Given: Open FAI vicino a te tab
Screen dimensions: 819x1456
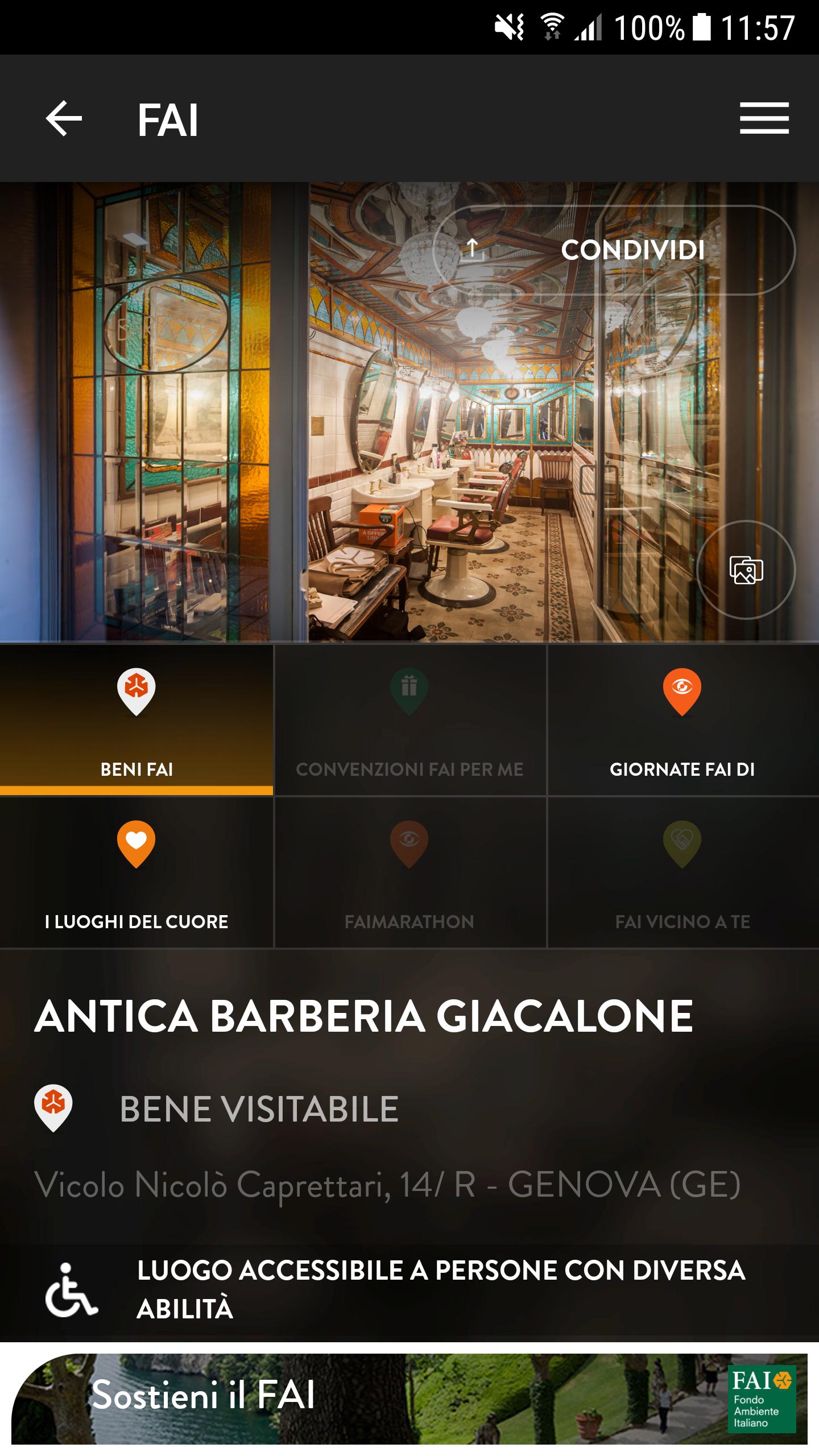Looking at the screenshot, I should 682,872.
